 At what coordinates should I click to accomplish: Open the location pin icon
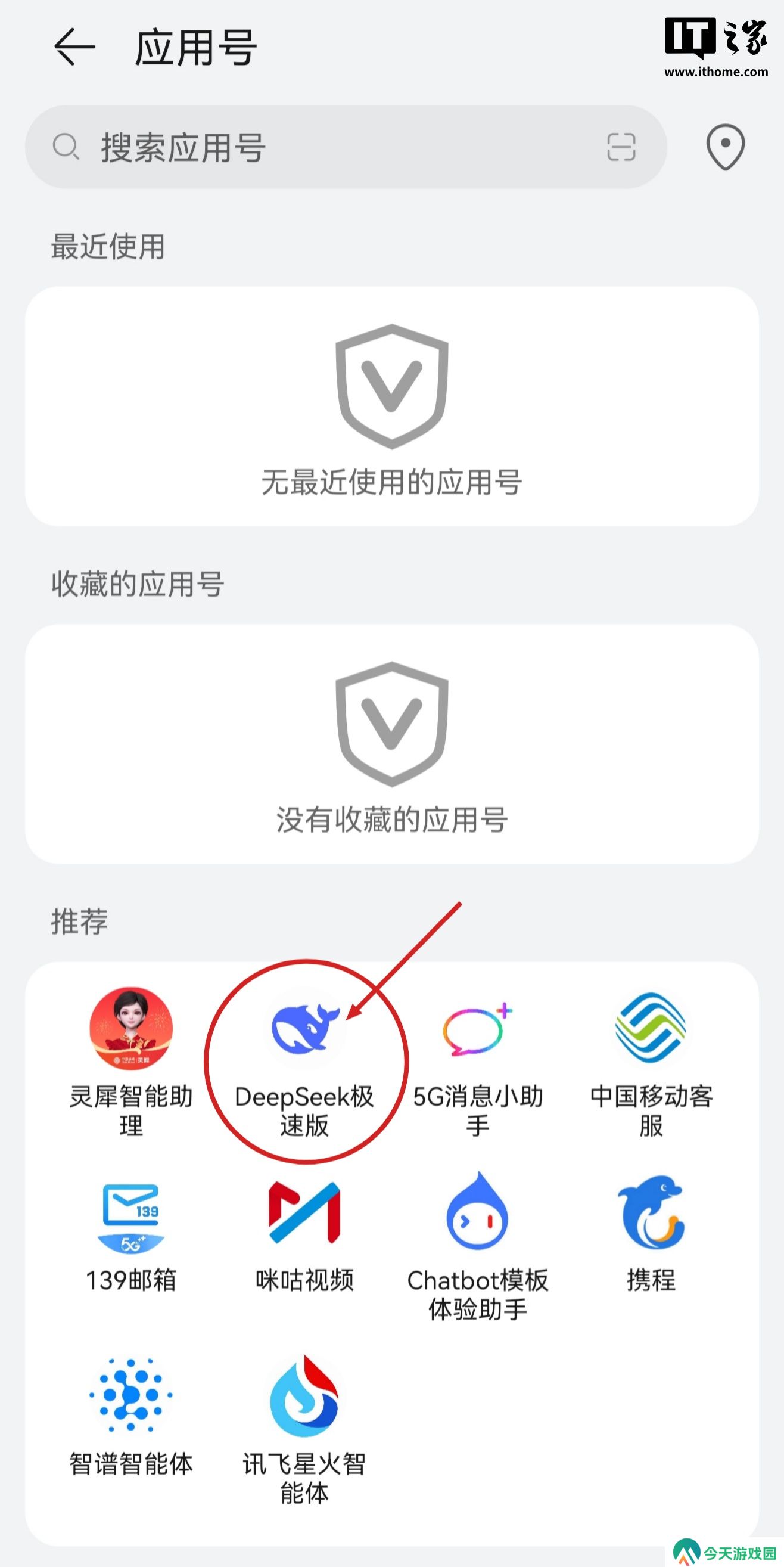[x=725, y=147]
